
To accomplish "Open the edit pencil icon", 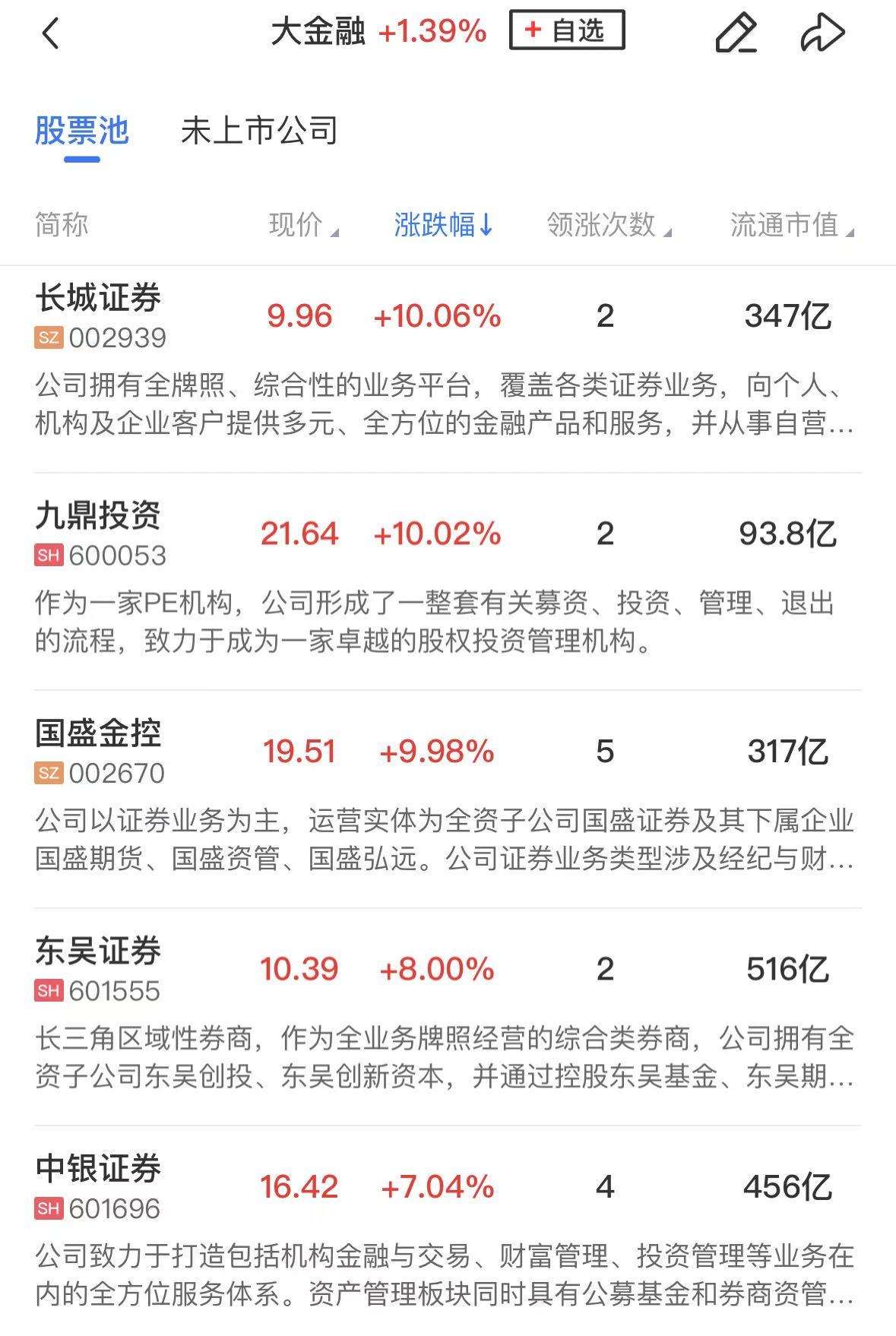I will coord(736,33).
